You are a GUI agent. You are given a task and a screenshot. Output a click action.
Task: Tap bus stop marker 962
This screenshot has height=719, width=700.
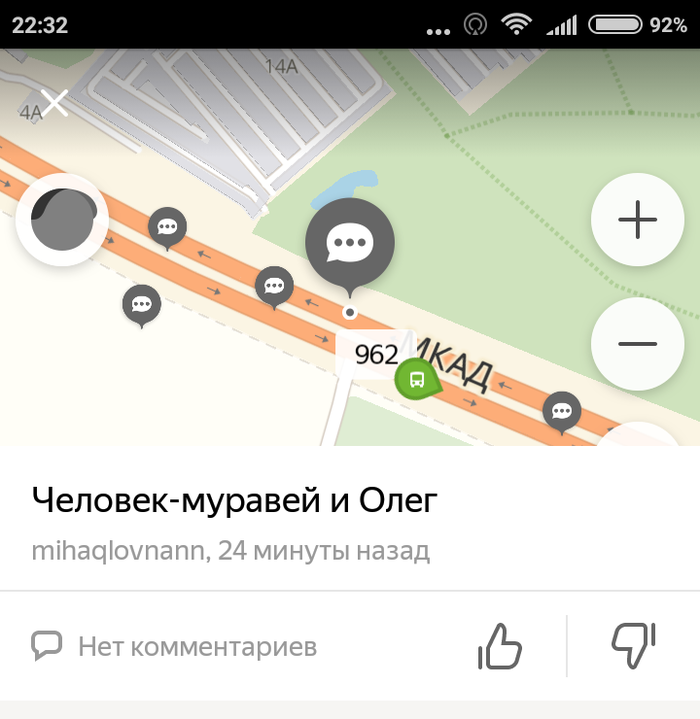[416, 378]
